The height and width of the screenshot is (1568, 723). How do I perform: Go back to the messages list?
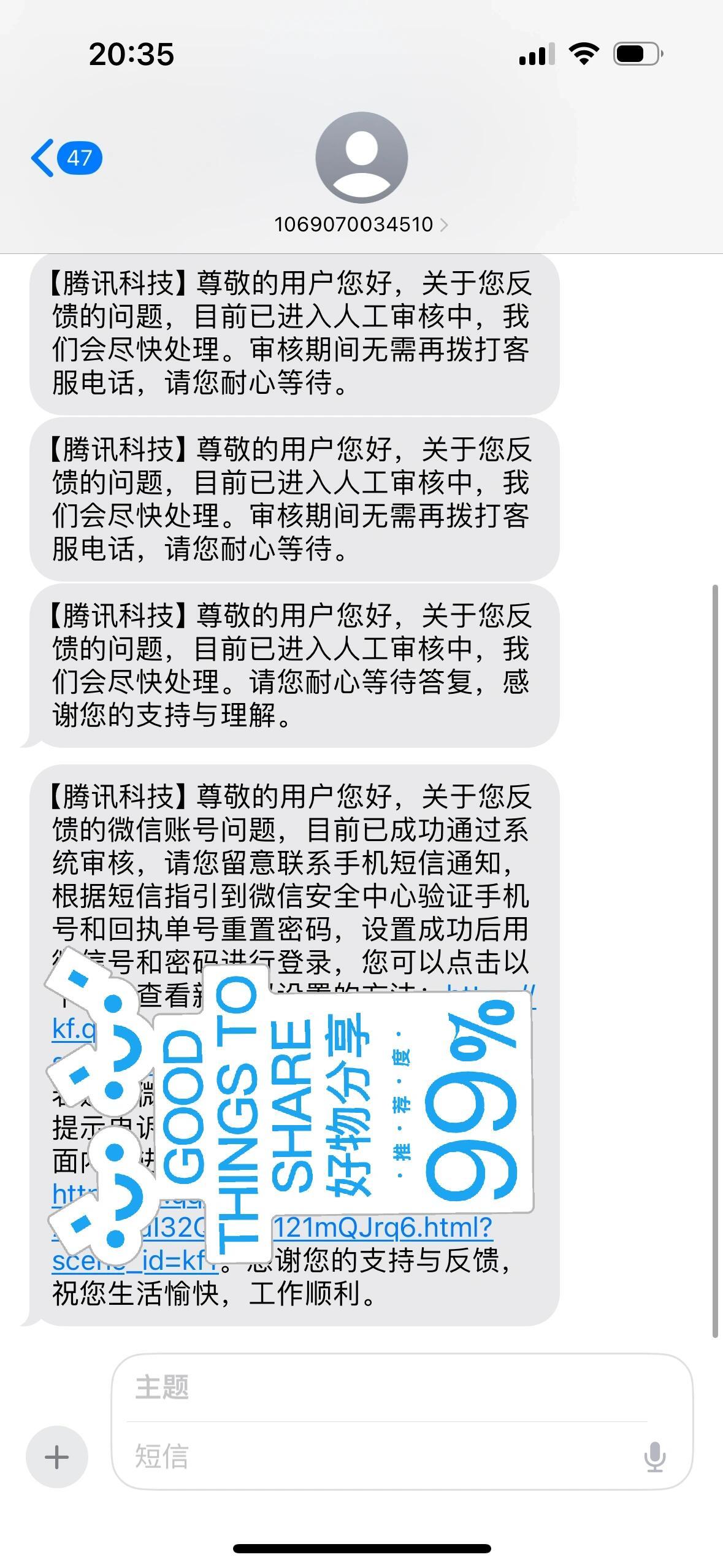(64, 158)
